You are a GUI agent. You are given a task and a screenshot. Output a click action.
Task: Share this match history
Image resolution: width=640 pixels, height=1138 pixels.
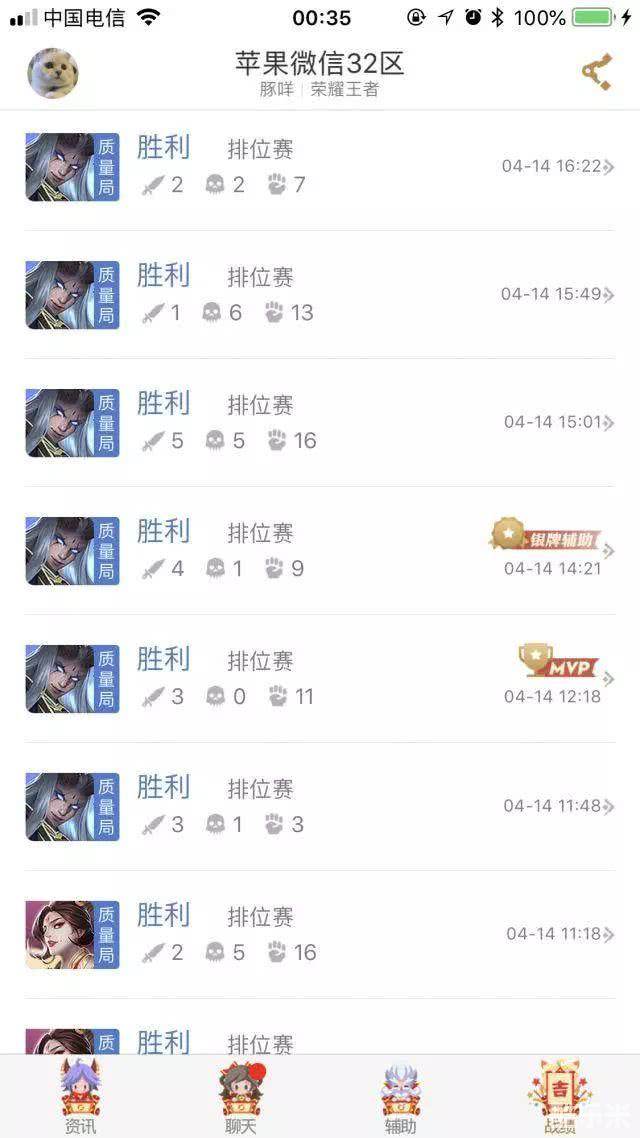tap(597, 73)
